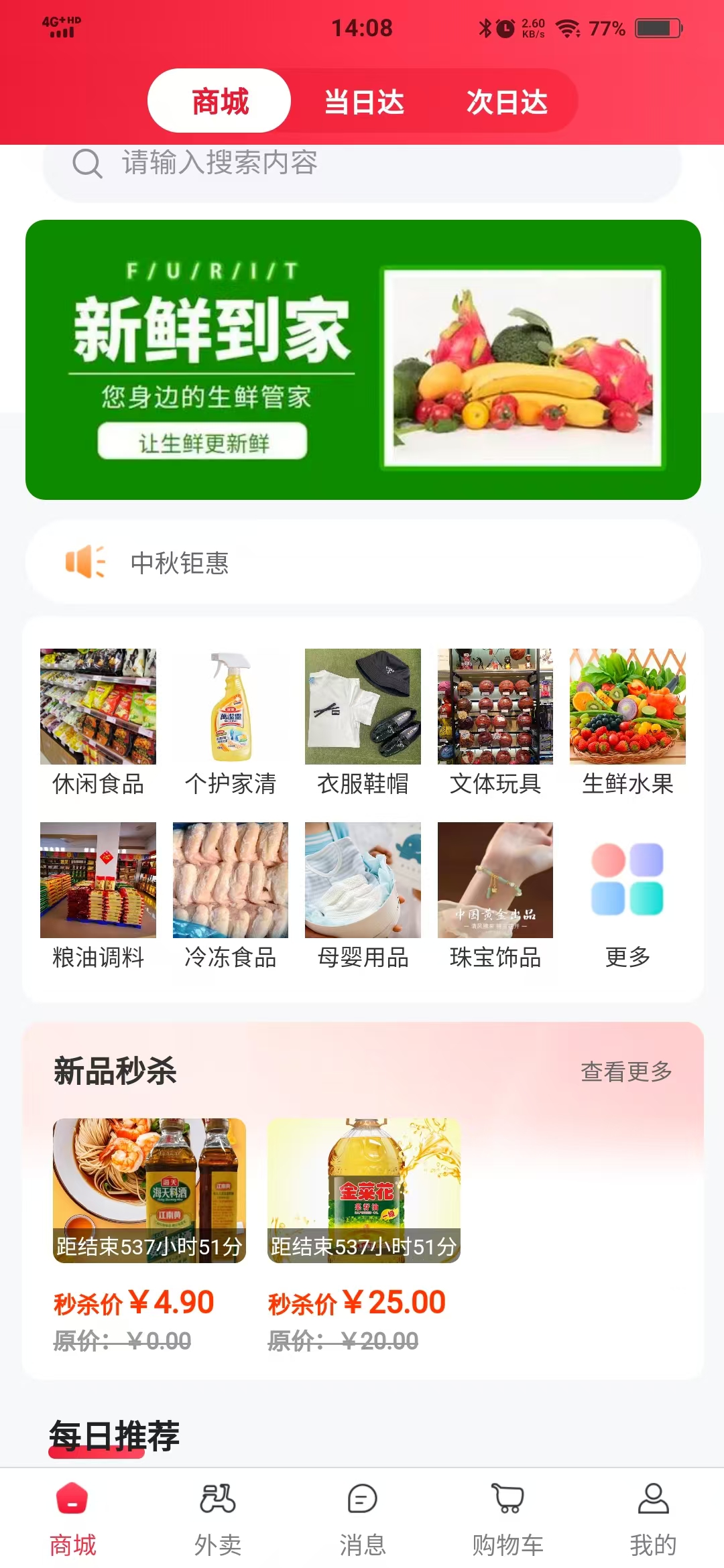Switch to the 次日达 tab
The image size is (724, 1568).
click(x=507, y=102)
